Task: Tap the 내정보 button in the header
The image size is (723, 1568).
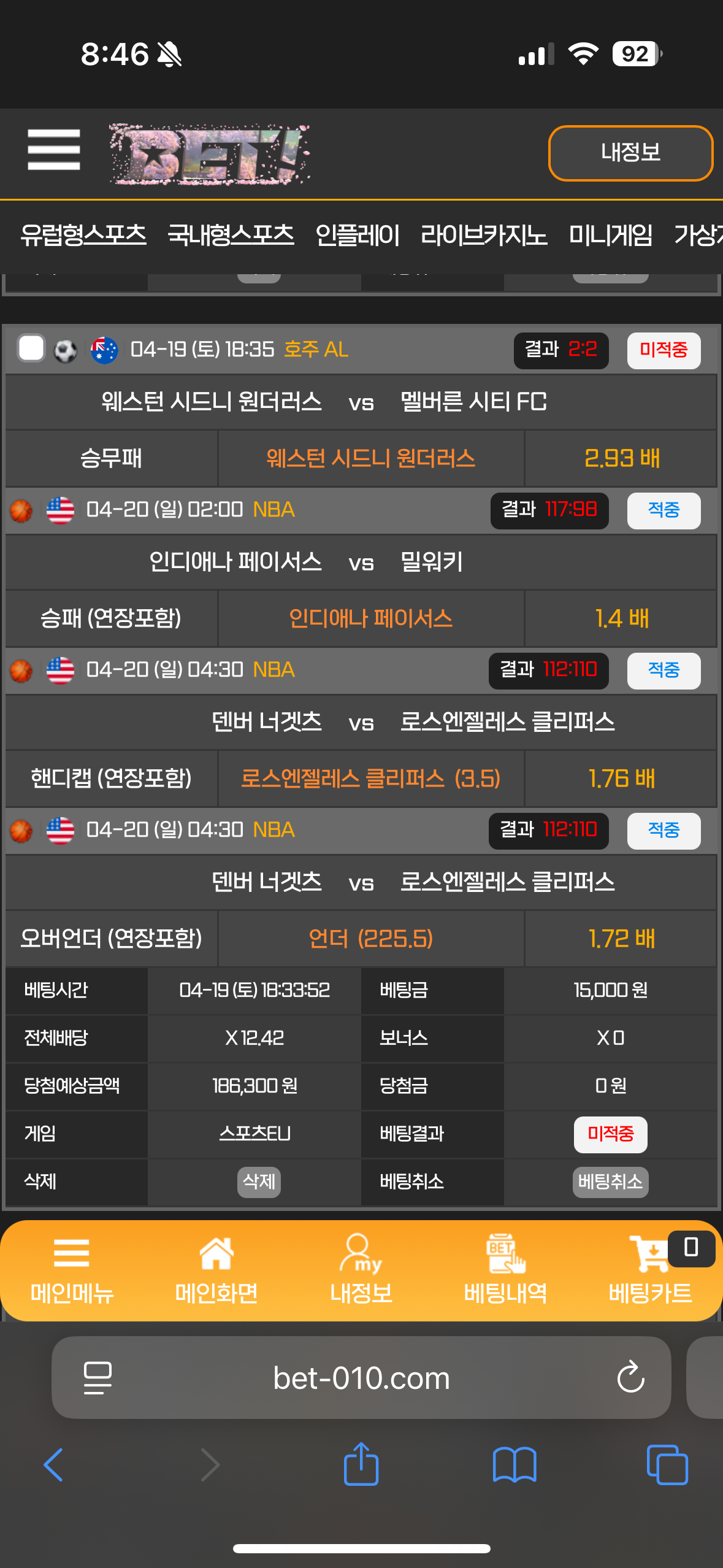Action: (630, 153)
